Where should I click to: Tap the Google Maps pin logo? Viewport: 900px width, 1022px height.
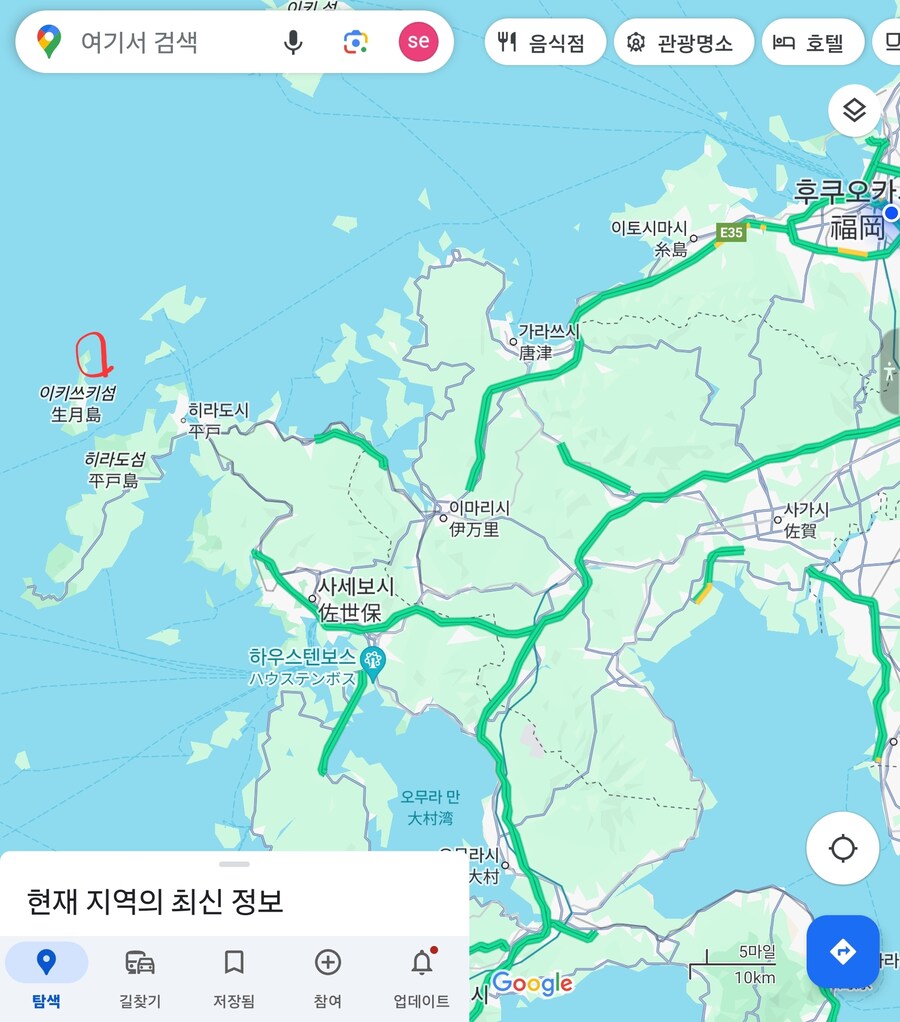(x=48, y=42)
